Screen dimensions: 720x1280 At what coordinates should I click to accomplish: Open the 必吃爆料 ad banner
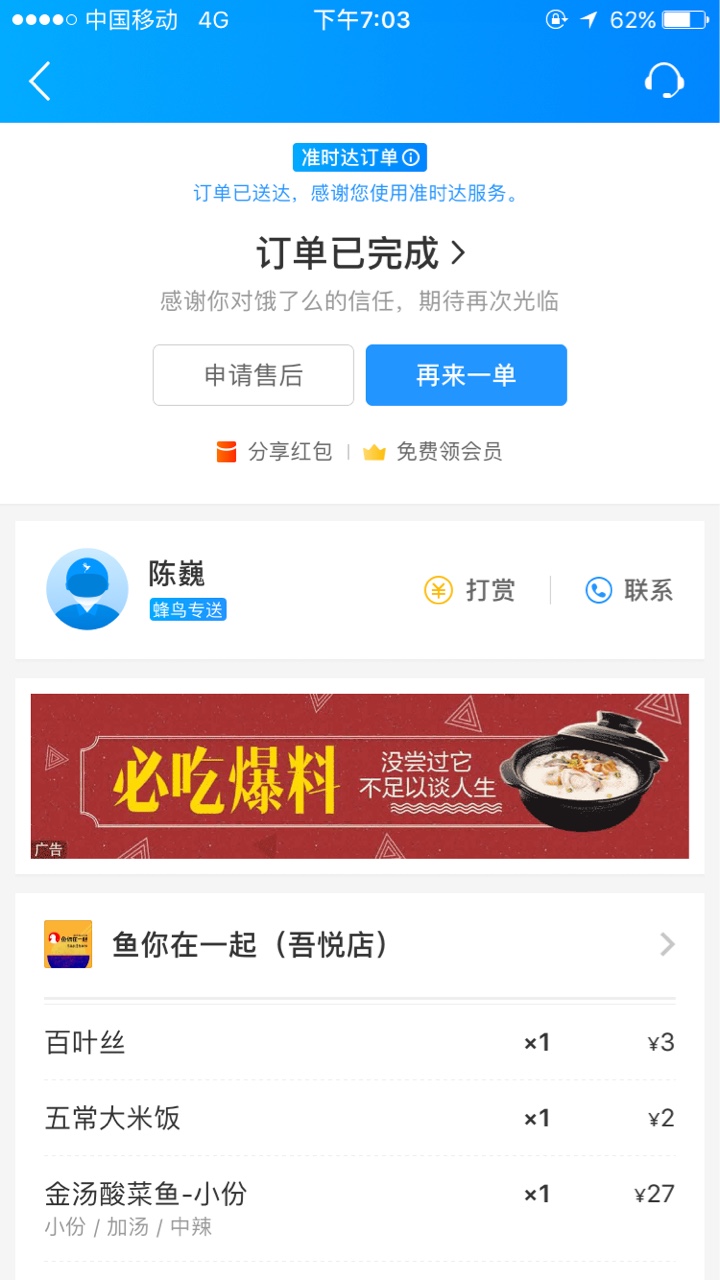pos(360,776)
